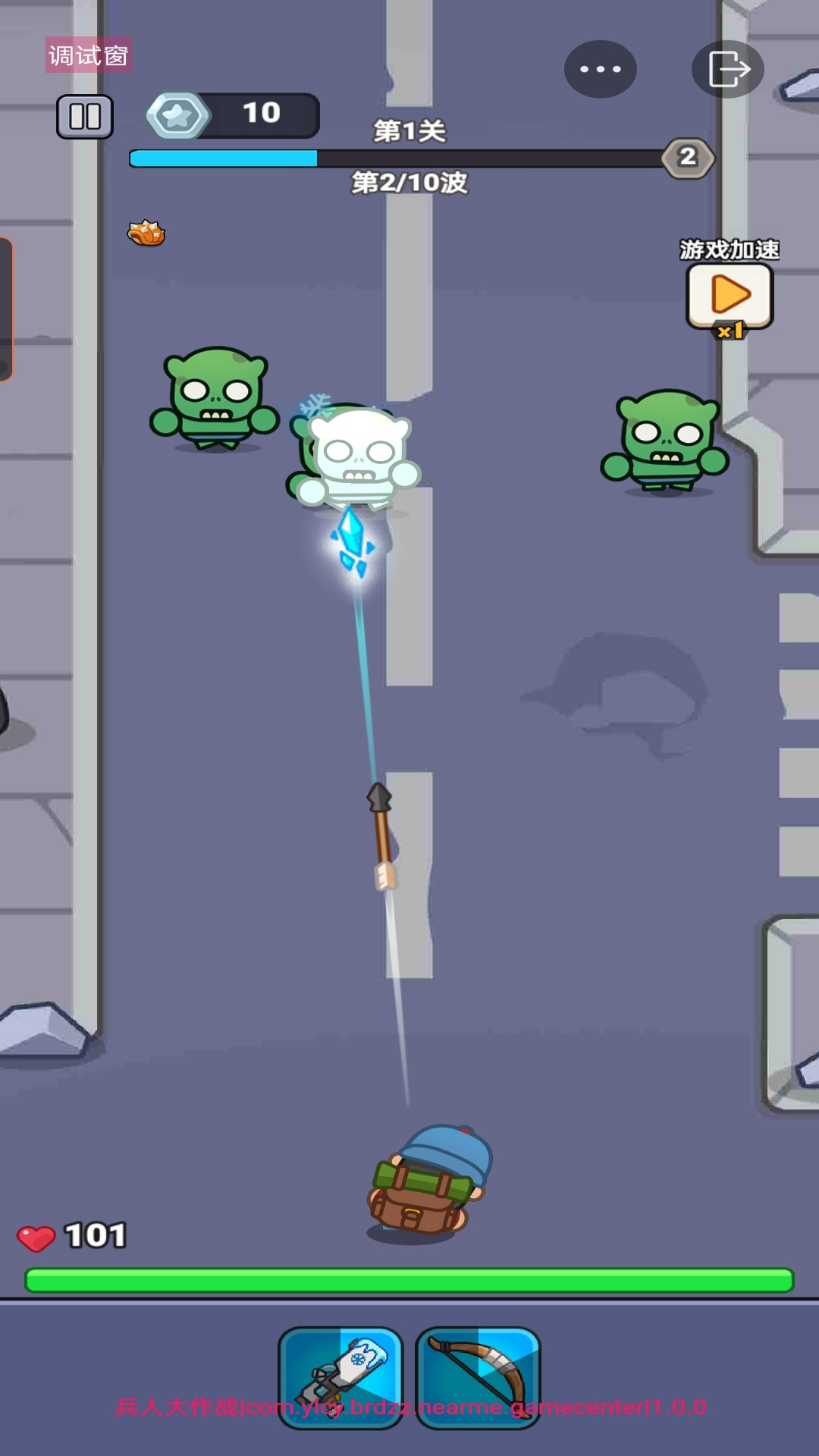Select the bow weapon skill
This screenshot has width=819, height=1456.
point(478,1377)
